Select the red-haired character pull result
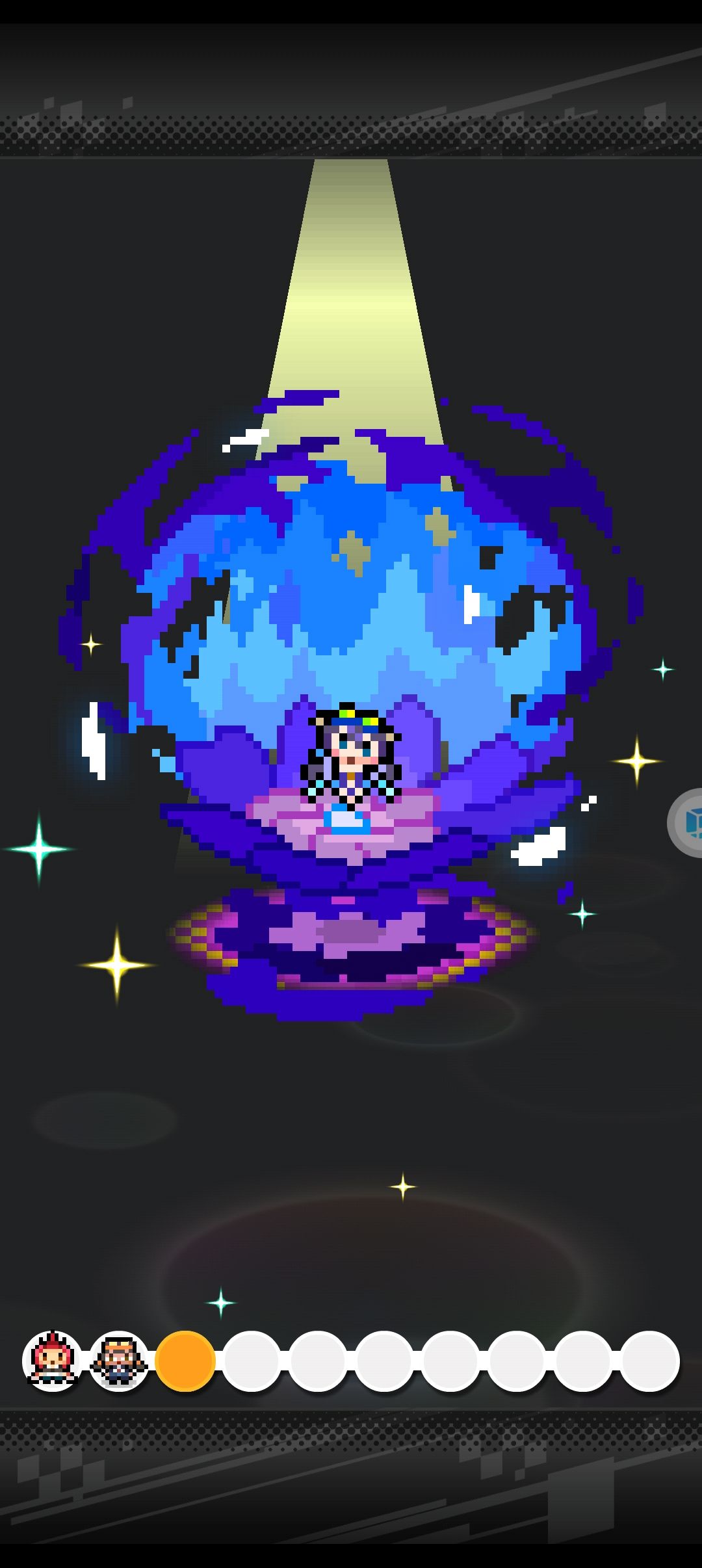702x1568 pixels. point(53,1361)
